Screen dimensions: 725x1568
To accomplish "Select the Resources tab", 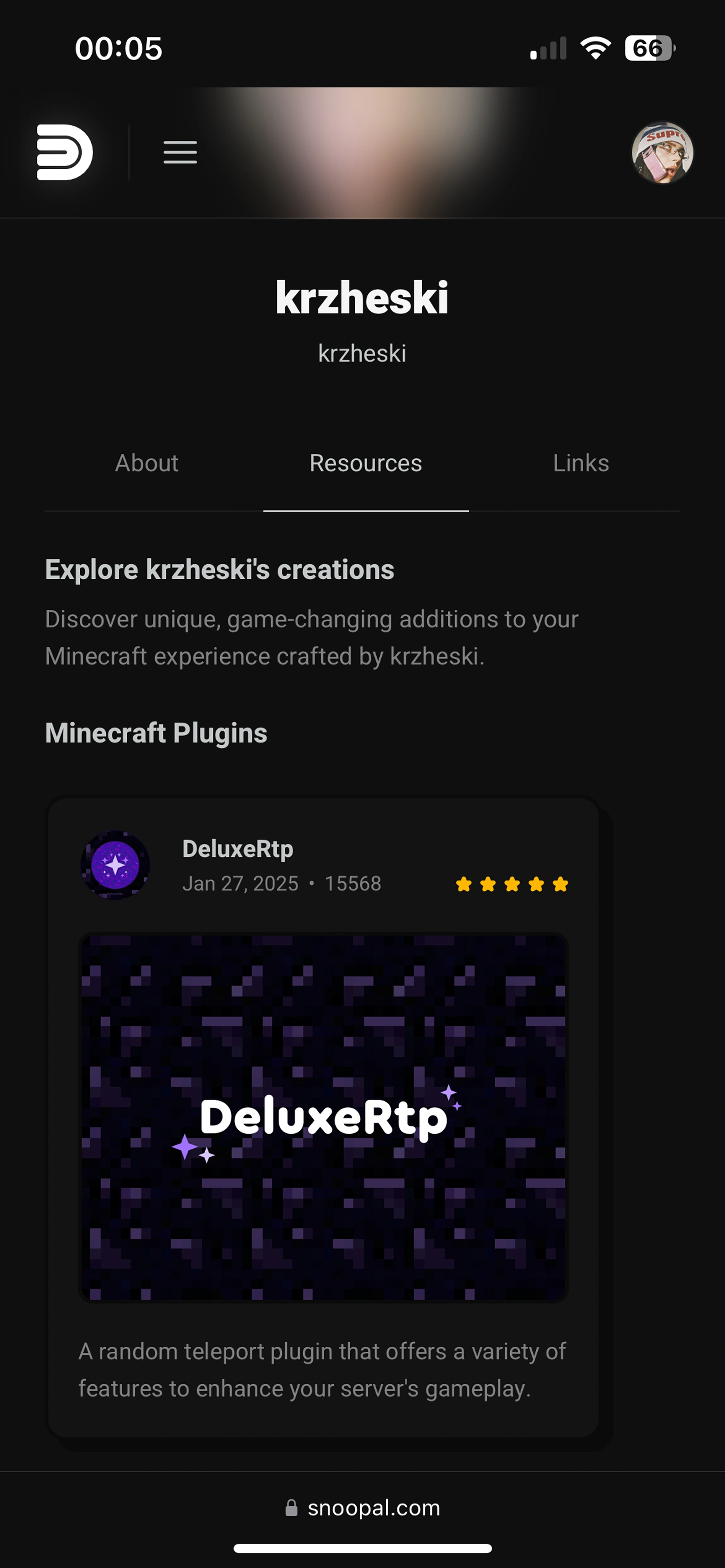I will point(366,463).
